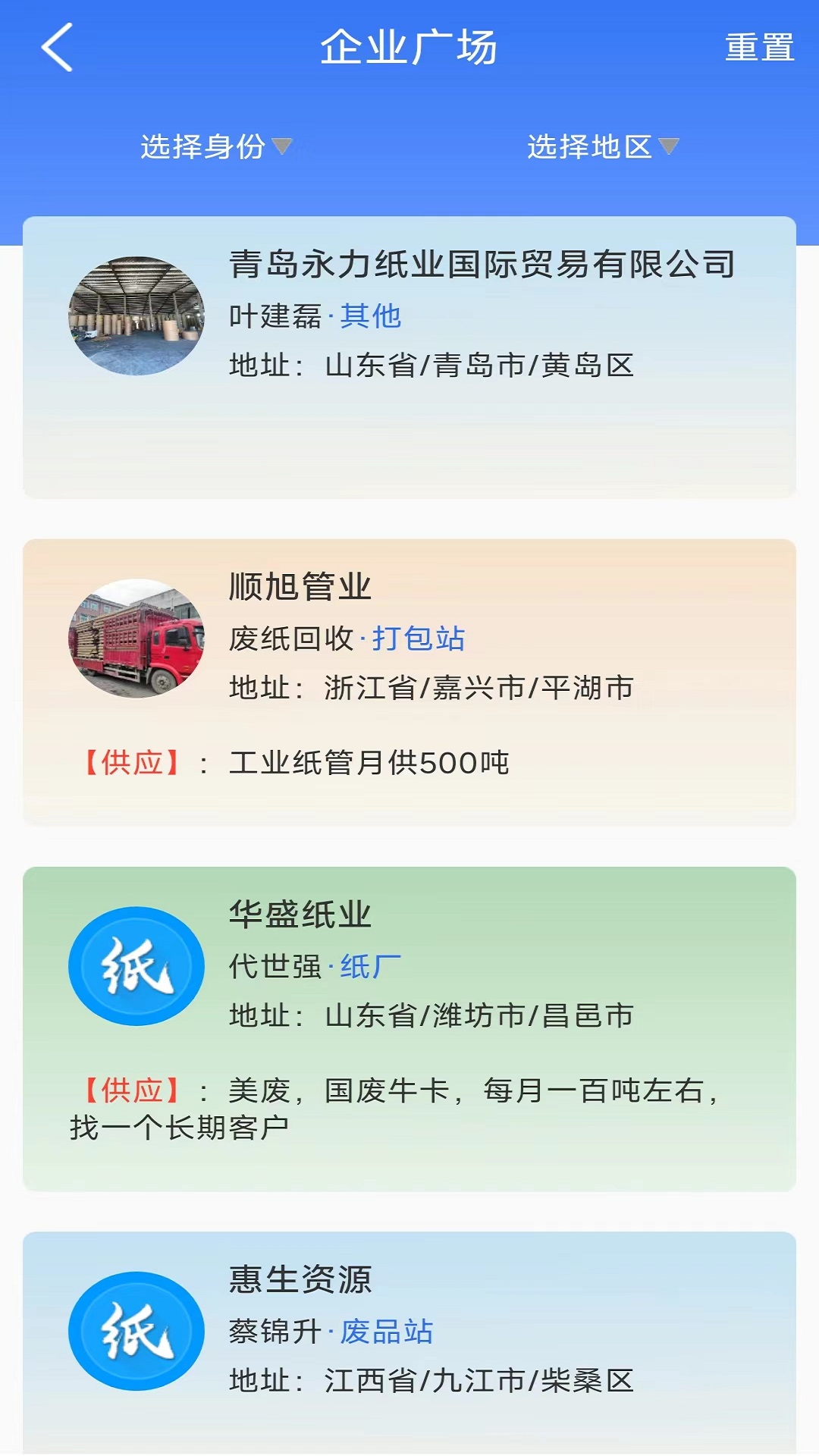The image size is (819, 1456).
Task: Expand the 选择地区 region dropdown
Action: pos(602,146)
